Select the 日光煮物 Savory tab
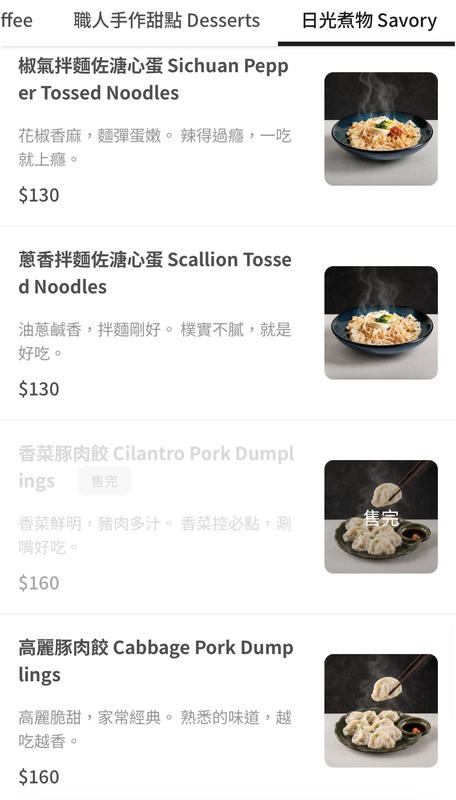 (x=369, y=20)
